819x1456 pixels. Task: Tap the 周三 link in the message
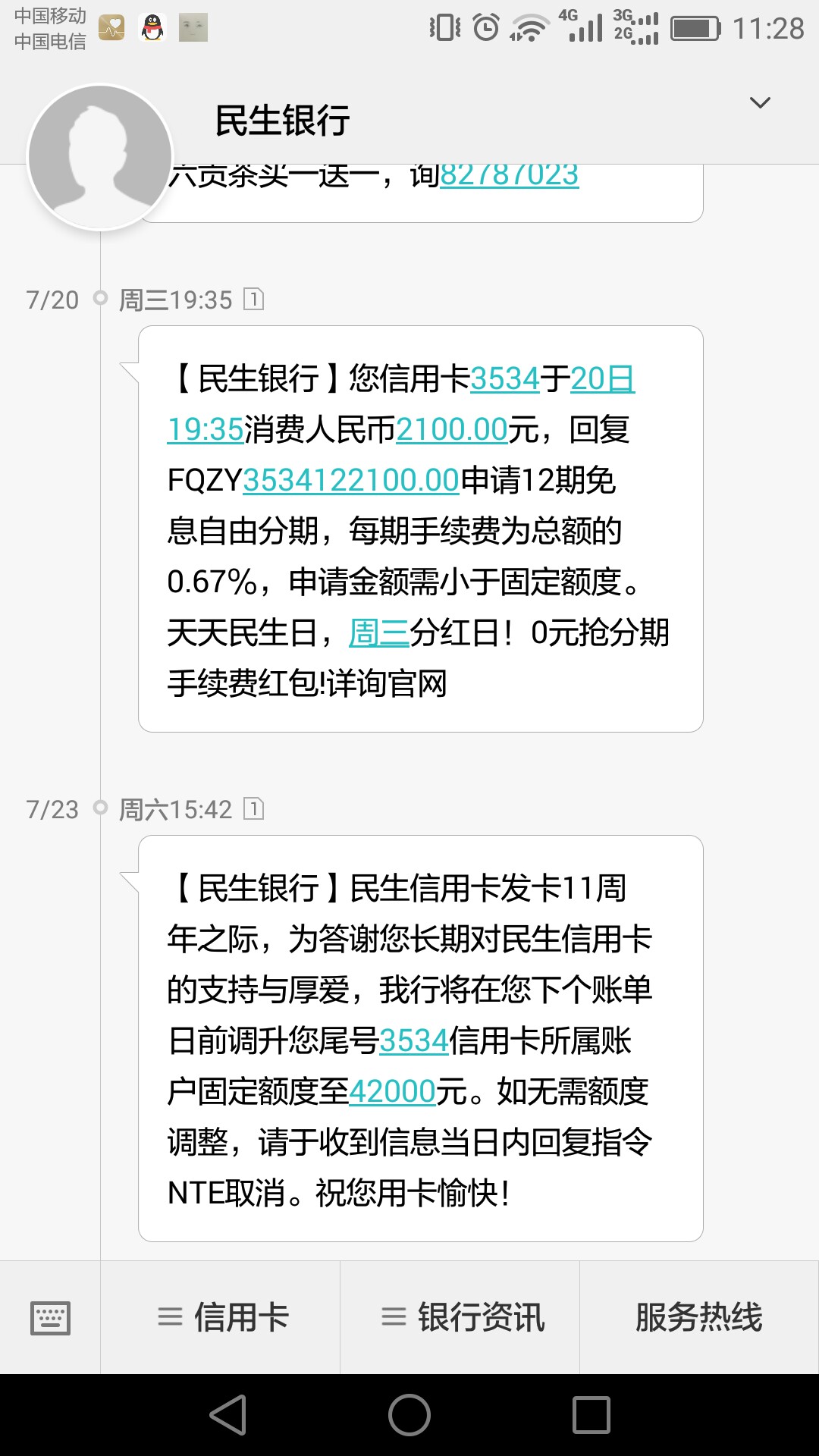tap(379, 632)
